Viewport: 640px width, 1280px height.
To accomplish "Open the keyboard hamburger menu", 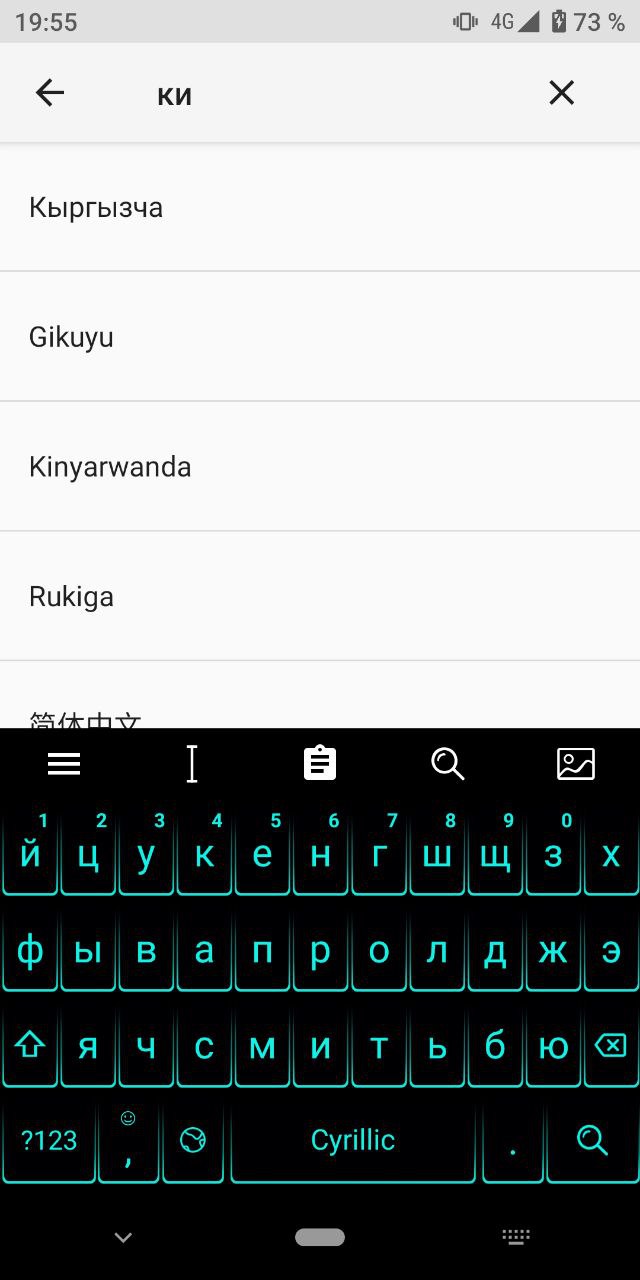I will 64,764.
